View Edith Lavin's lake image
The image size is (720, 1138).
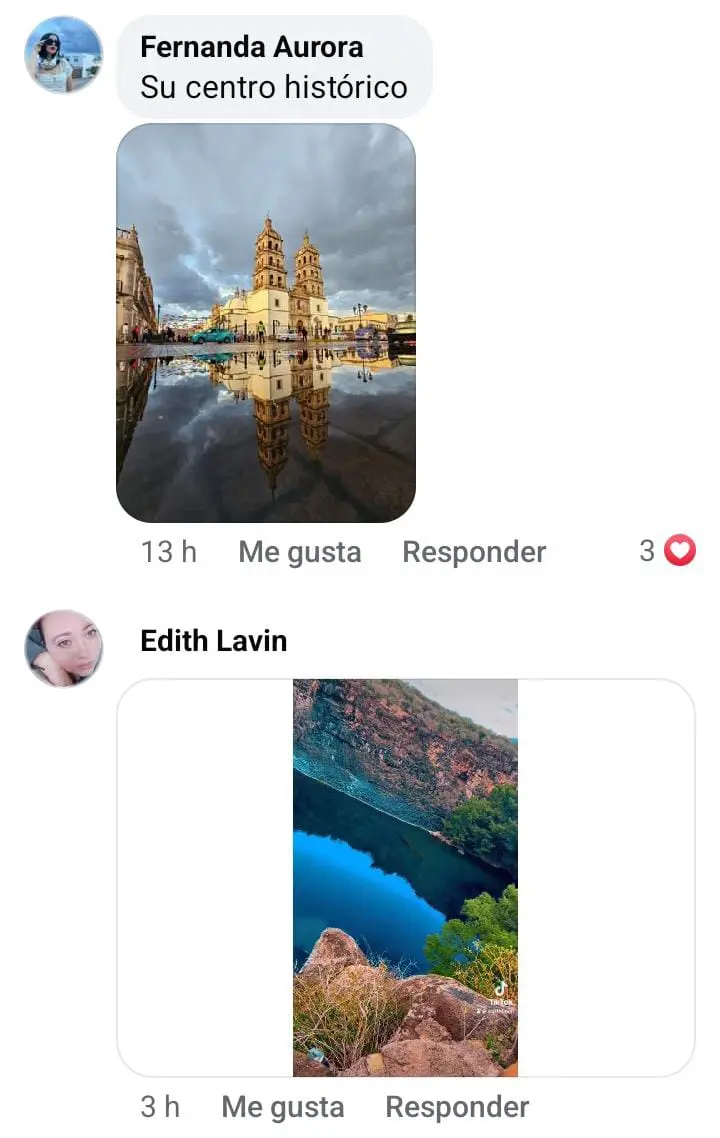(405, 878)
